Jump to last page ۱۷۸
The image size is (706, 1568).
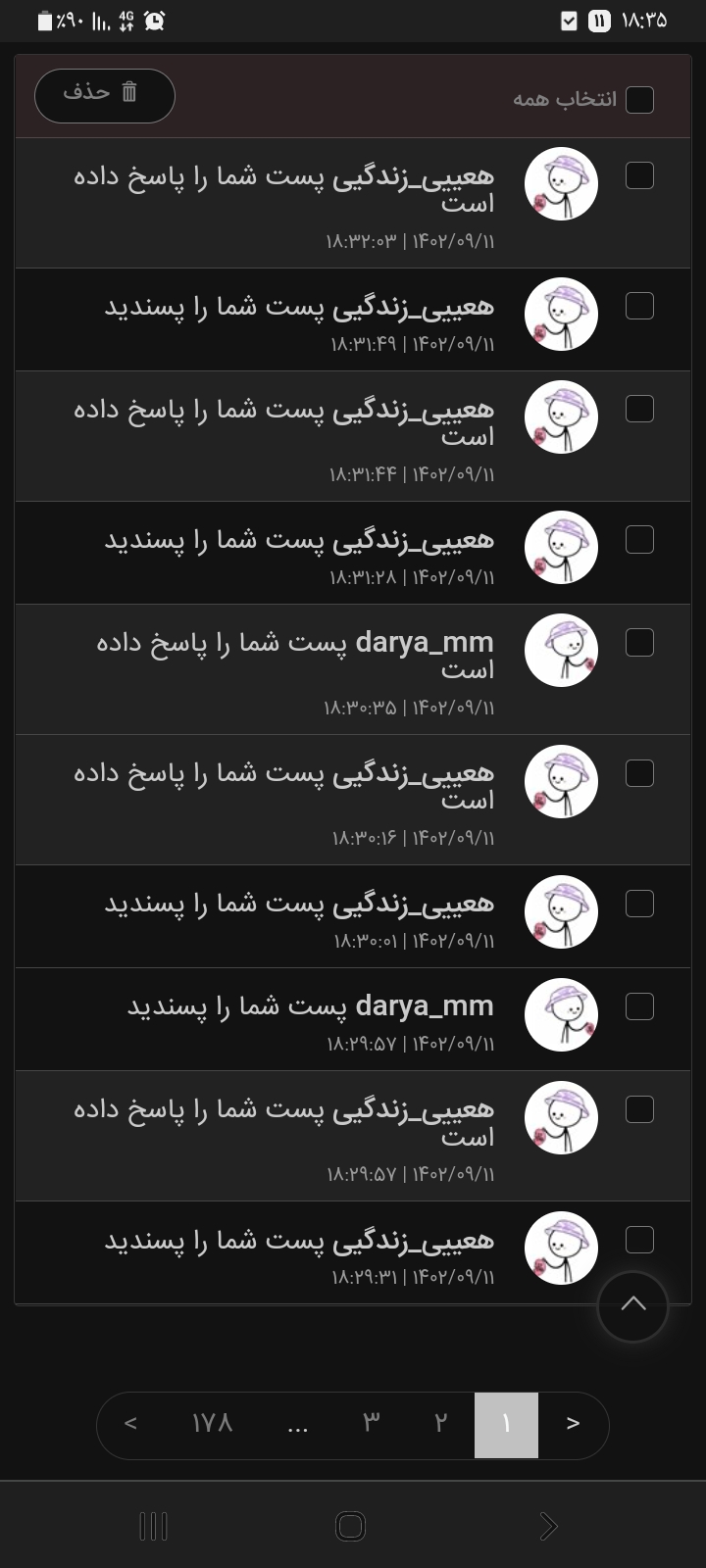(x=212, y=1424)
